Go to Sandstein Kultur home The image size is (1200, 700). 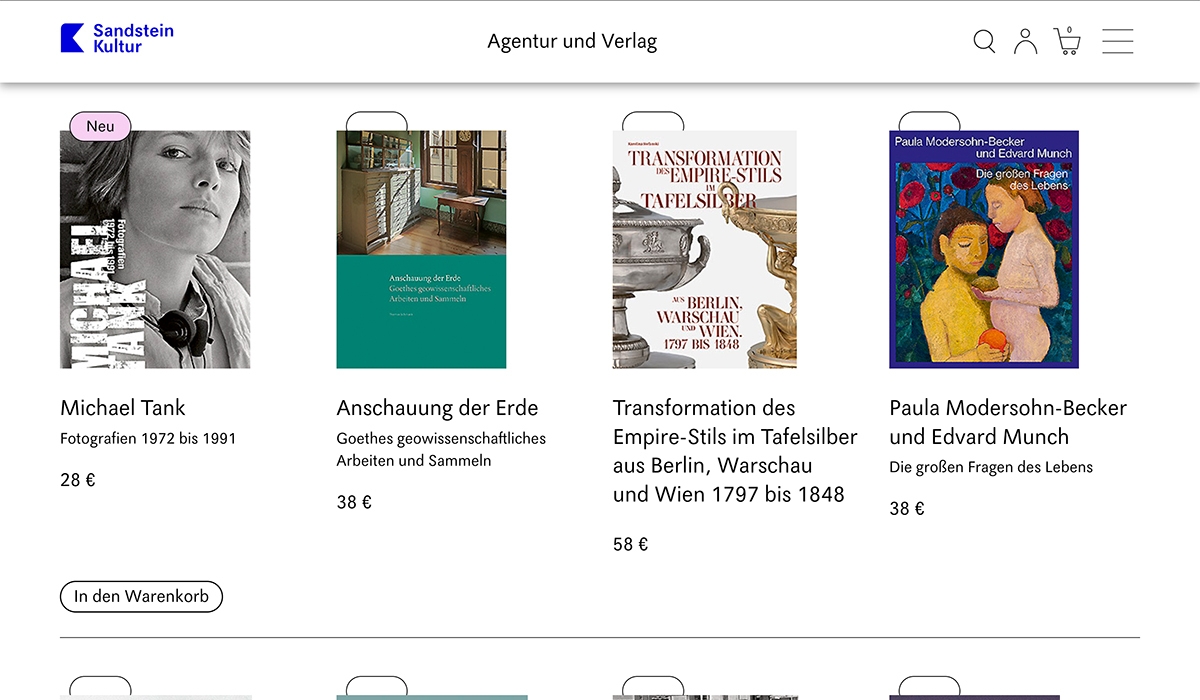click(117, 38)
